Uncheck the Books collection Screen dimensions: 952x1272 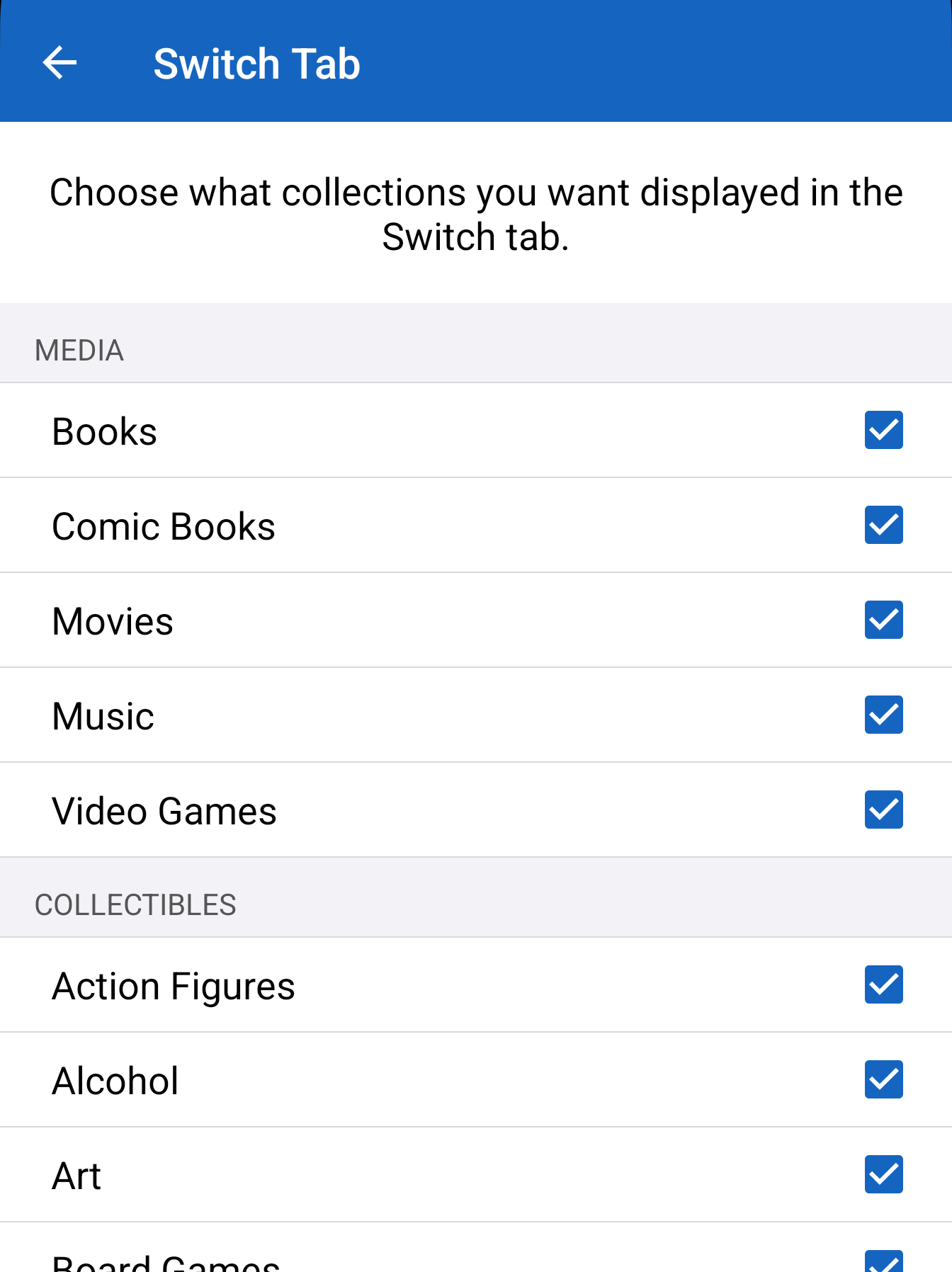pyautogui.click(x=883, y=430)
